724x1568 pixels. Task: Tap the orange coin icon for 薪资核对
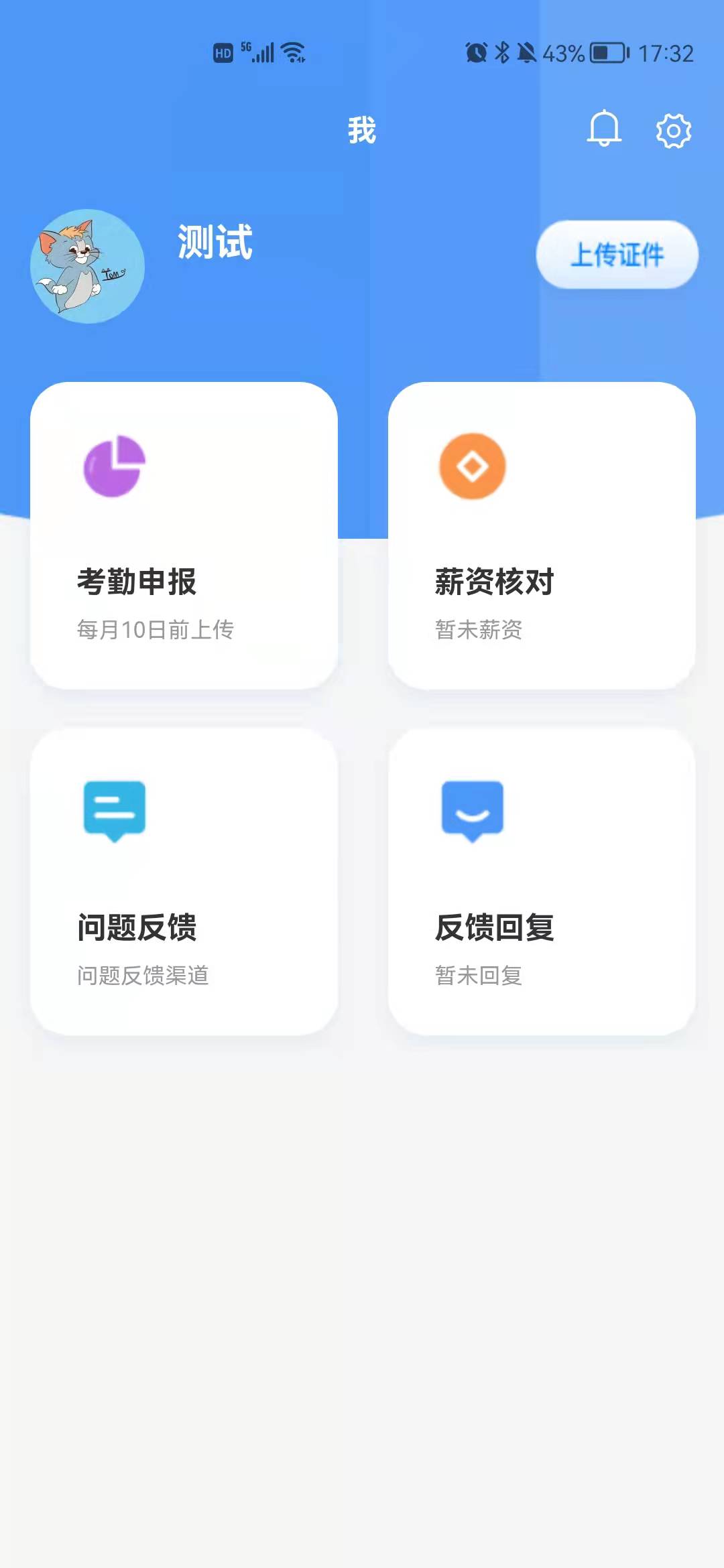point(473,465)
